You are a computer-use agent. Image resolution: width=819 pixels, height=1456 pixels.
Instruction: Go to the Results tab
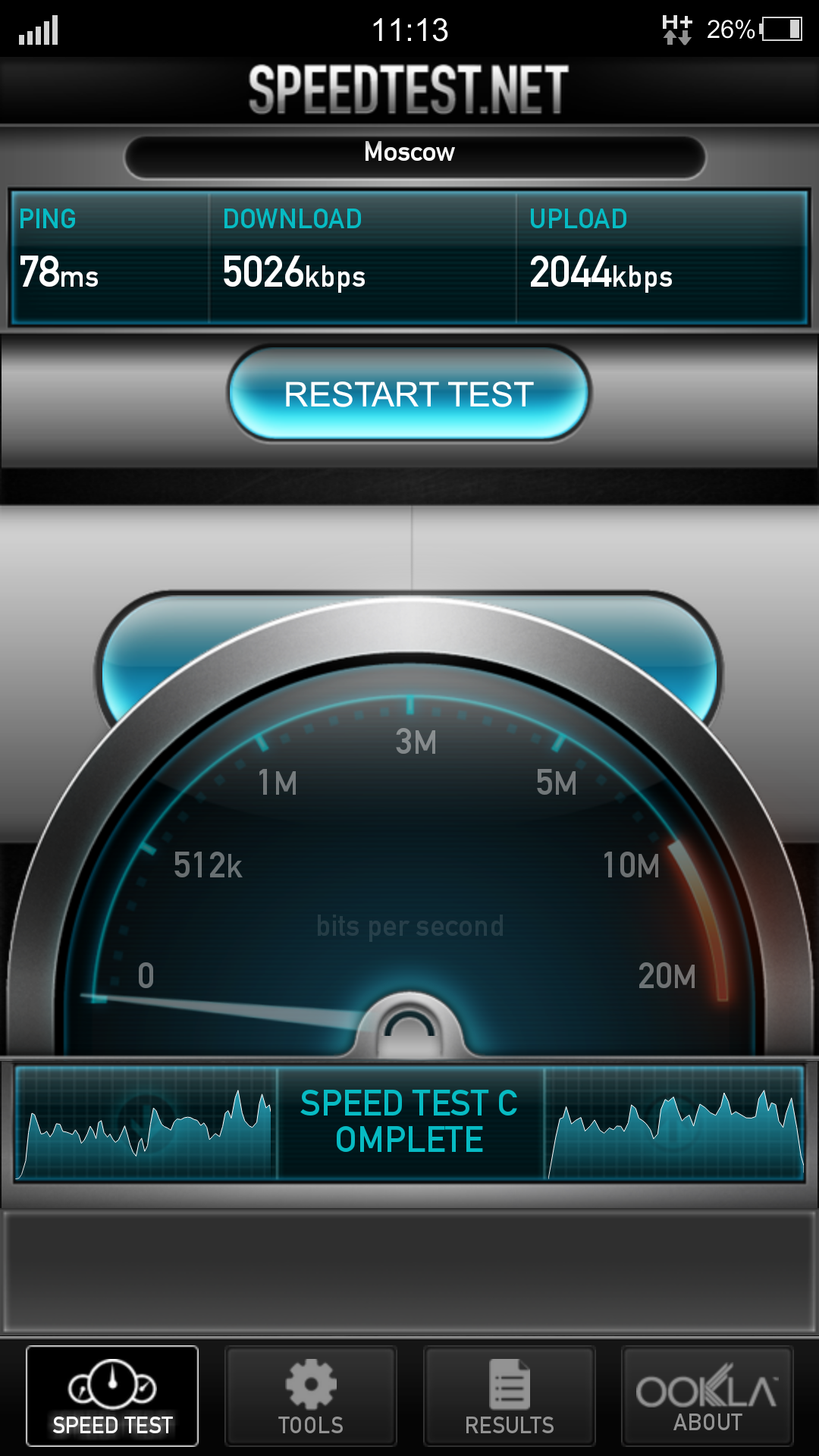tap(509, 1396)
